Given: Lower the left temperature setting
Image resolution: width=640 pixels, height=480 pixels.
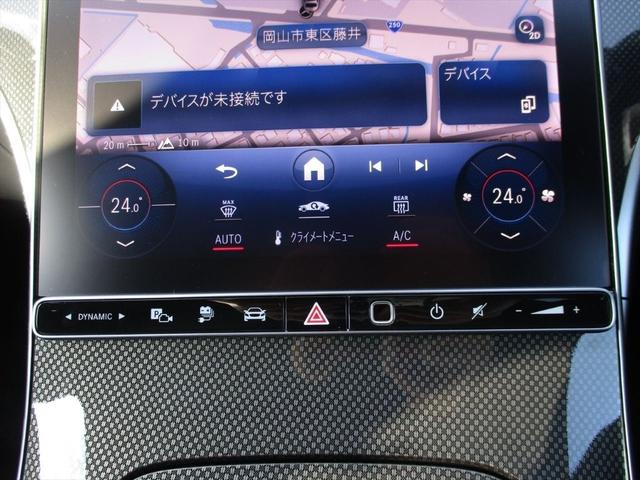Looking at the screenshot, I should tap(126, 243).
